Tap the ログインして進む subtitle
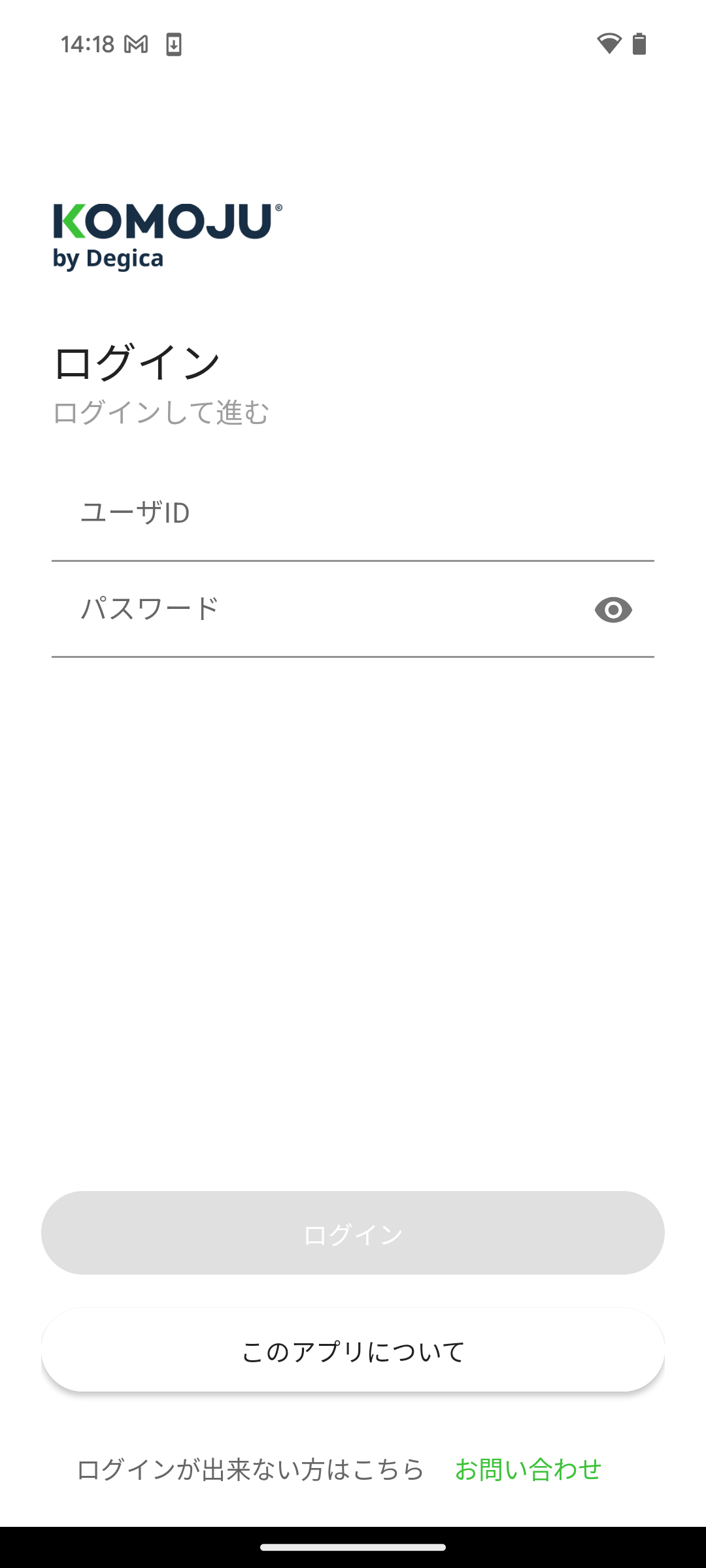Screen dimensions: 706x1568 point(160,412)
